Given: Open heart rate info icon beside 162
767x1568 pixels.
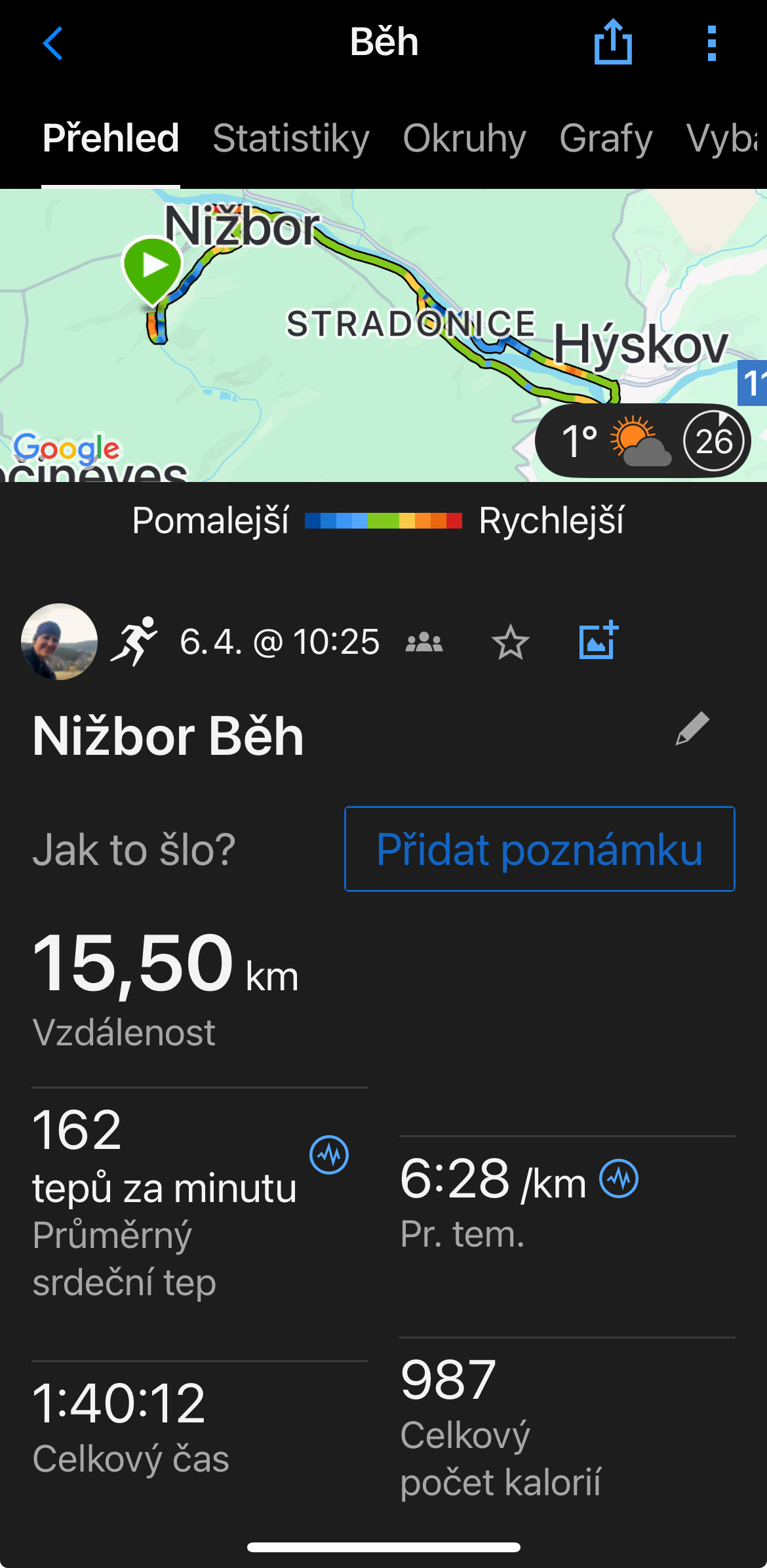Looking at the screenshot, I should click(329, 1155).
